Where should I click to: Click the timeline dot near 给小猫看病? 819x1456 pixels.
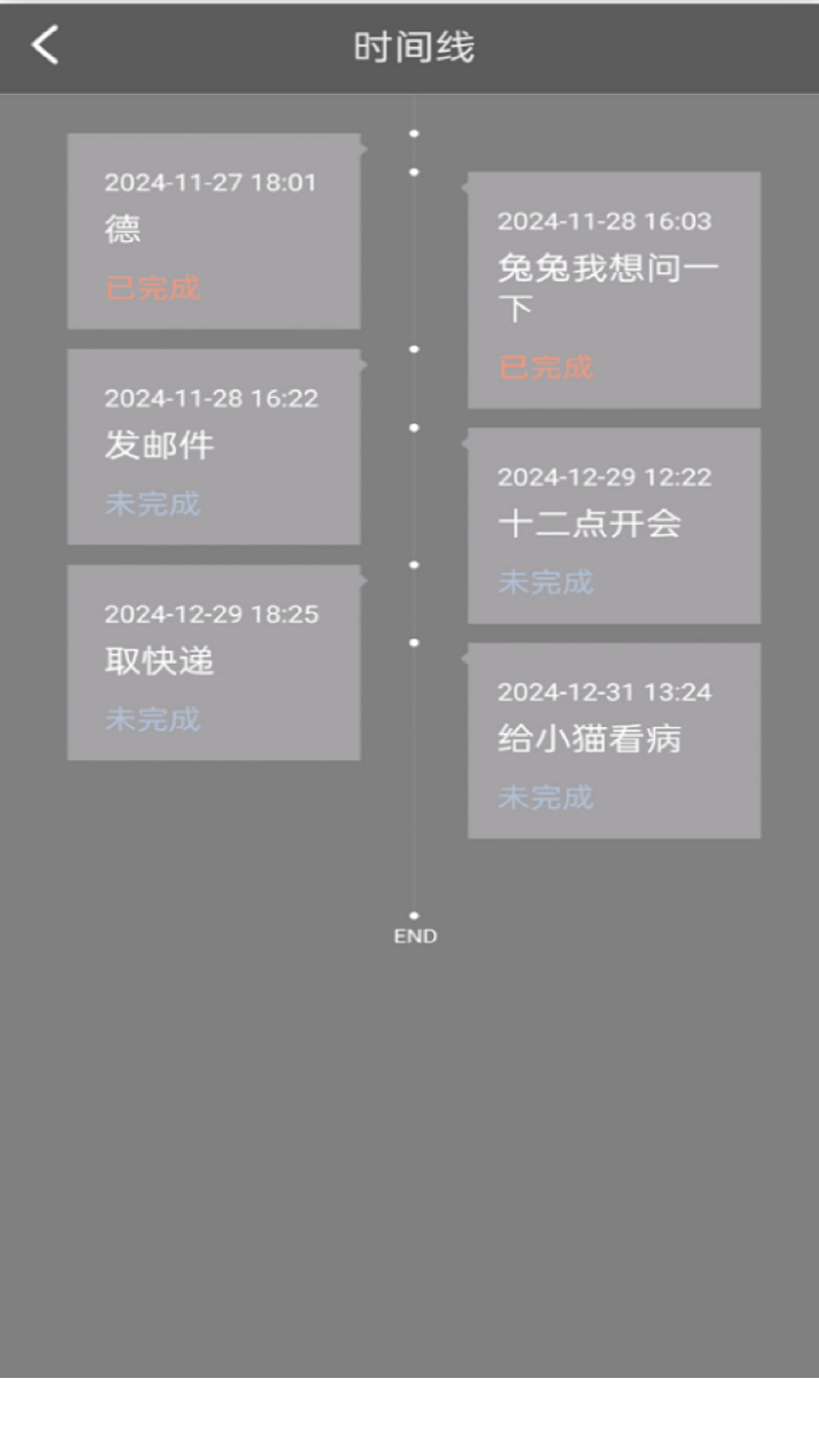click(x=413, y=643)
